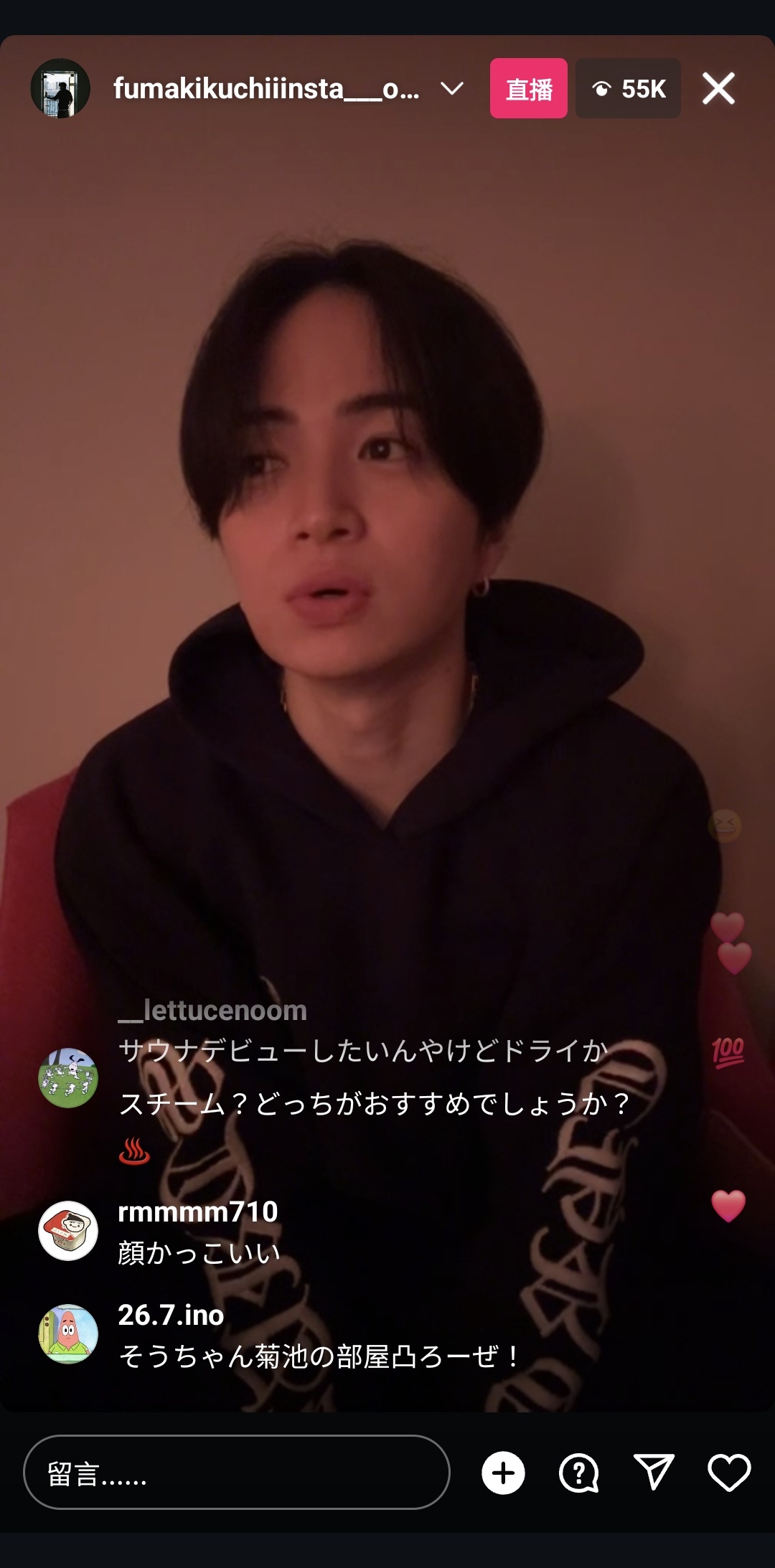Send a heart reaction
Viewport: 775px width, 1568px height.
coord(729,1472)
